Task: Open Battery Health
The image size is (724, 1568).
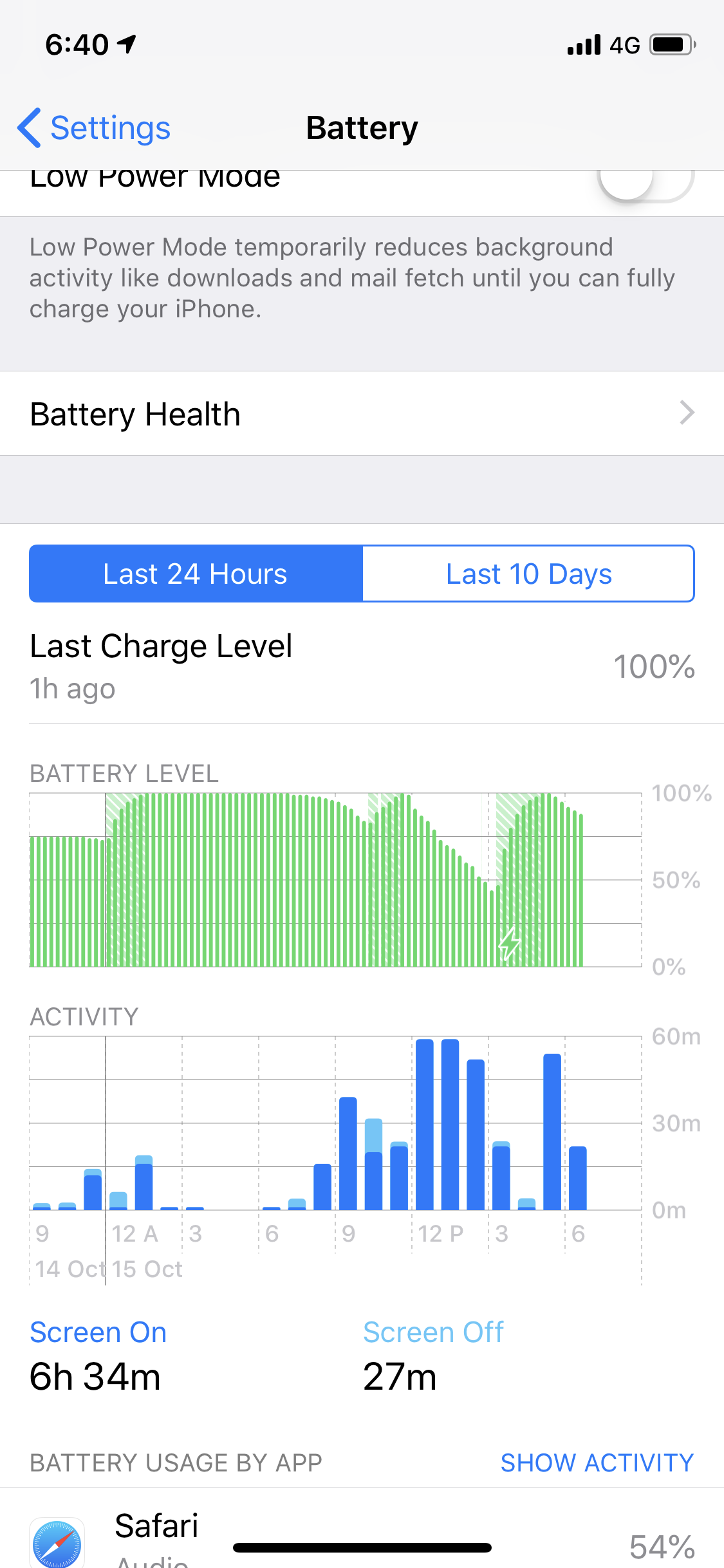Action: [x=362, y=413]
